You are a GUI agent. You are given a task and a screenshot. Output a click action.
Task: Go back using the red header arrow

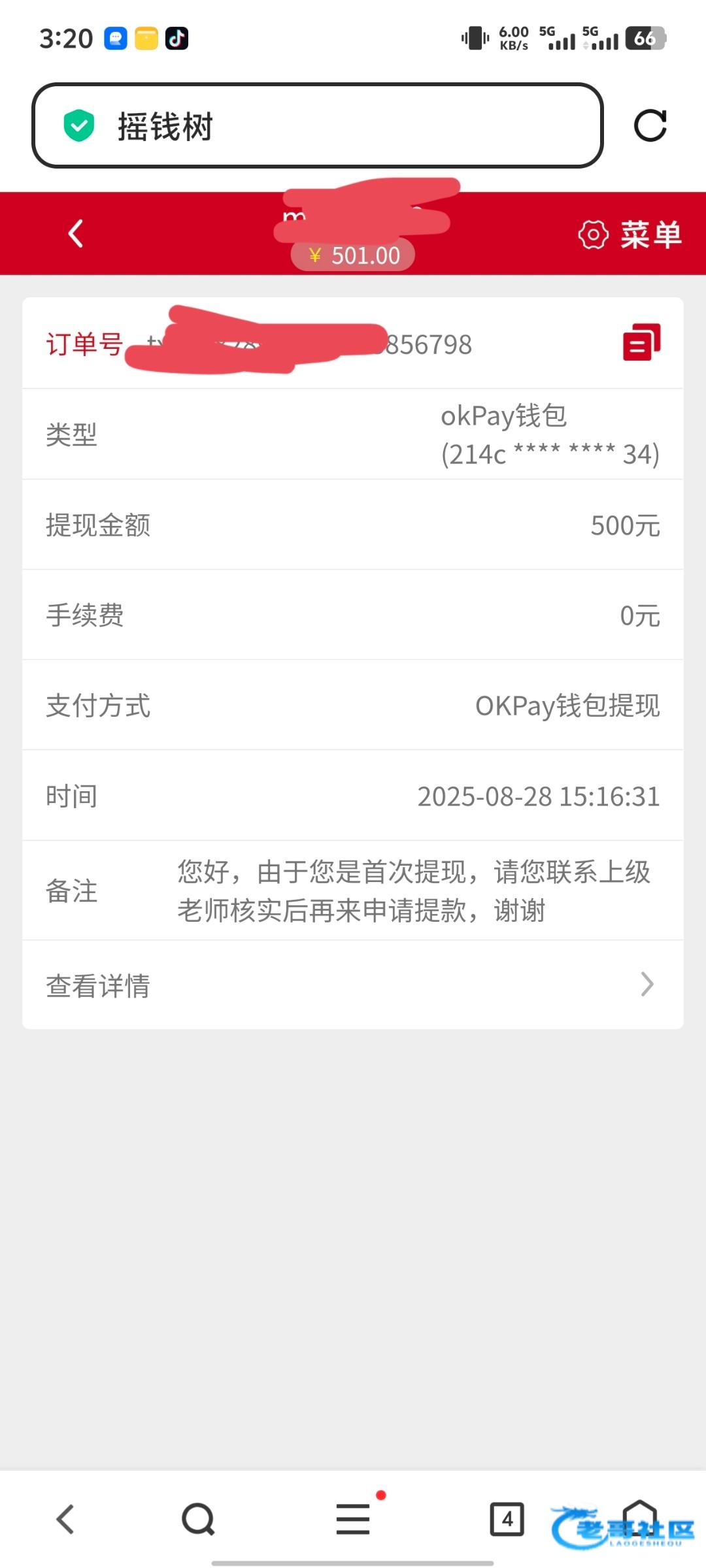76,233
